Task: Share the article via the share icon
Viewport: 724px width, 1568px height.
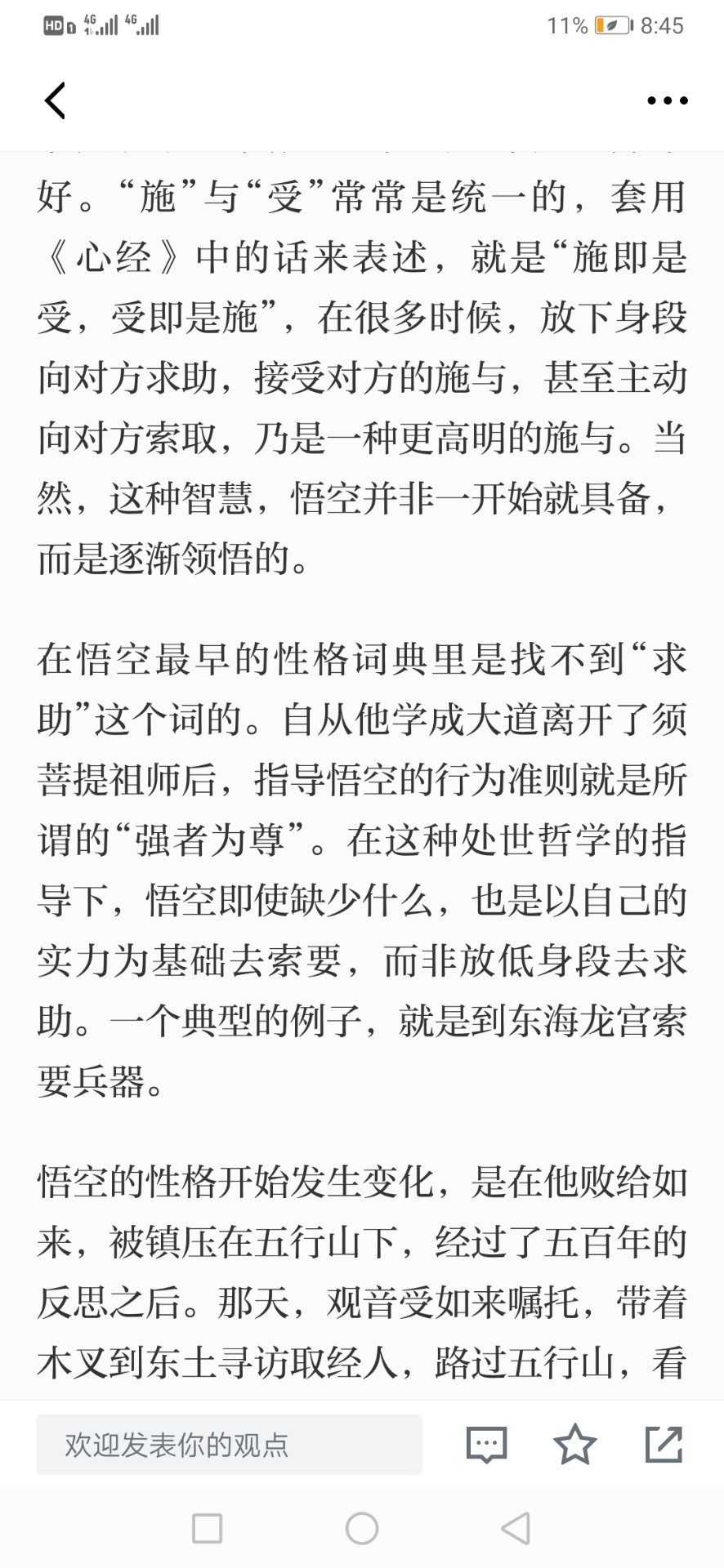Action: [664, 1444]
